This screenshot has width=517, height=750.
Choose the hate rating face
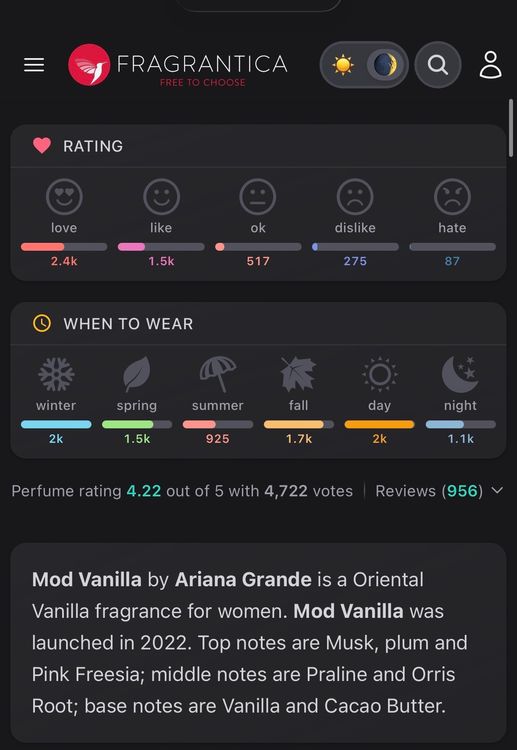452,196
